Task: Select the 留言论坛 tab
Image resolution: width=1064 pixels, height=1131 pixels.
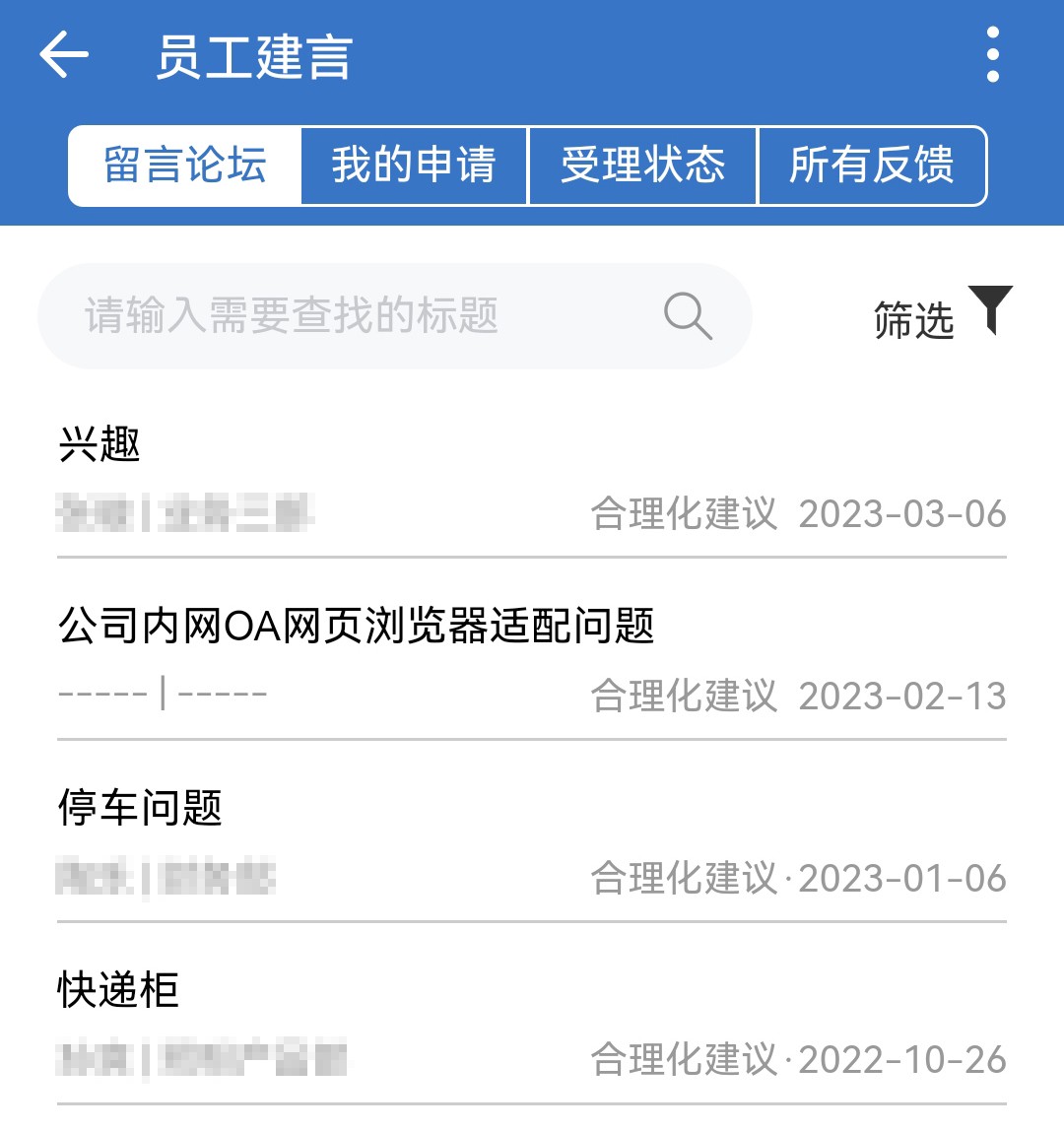Action: 182,166
